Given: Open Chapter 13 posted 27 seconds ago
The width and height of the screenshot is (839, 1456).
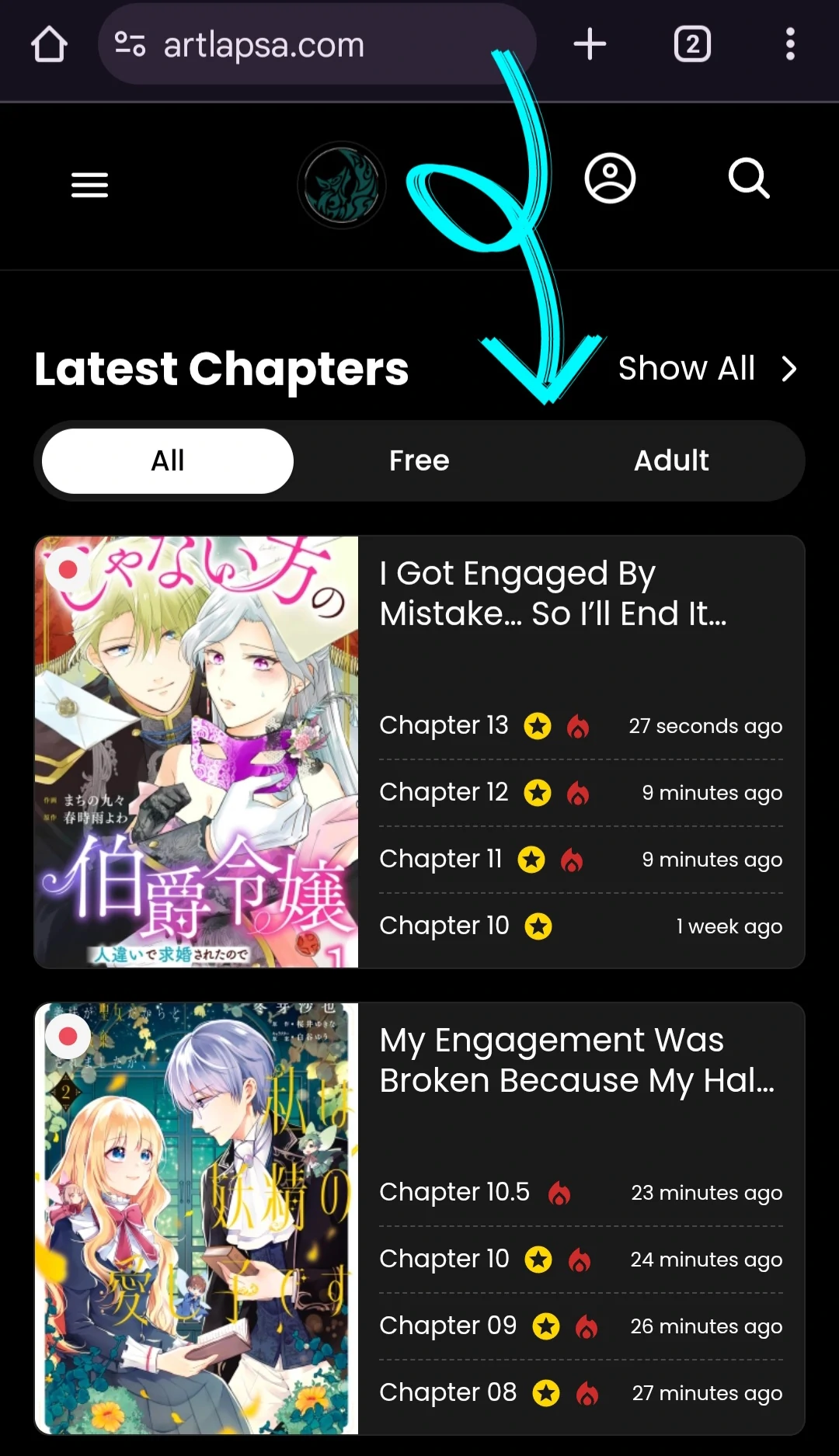Looking at the screenshot, I should pos(444,725).
